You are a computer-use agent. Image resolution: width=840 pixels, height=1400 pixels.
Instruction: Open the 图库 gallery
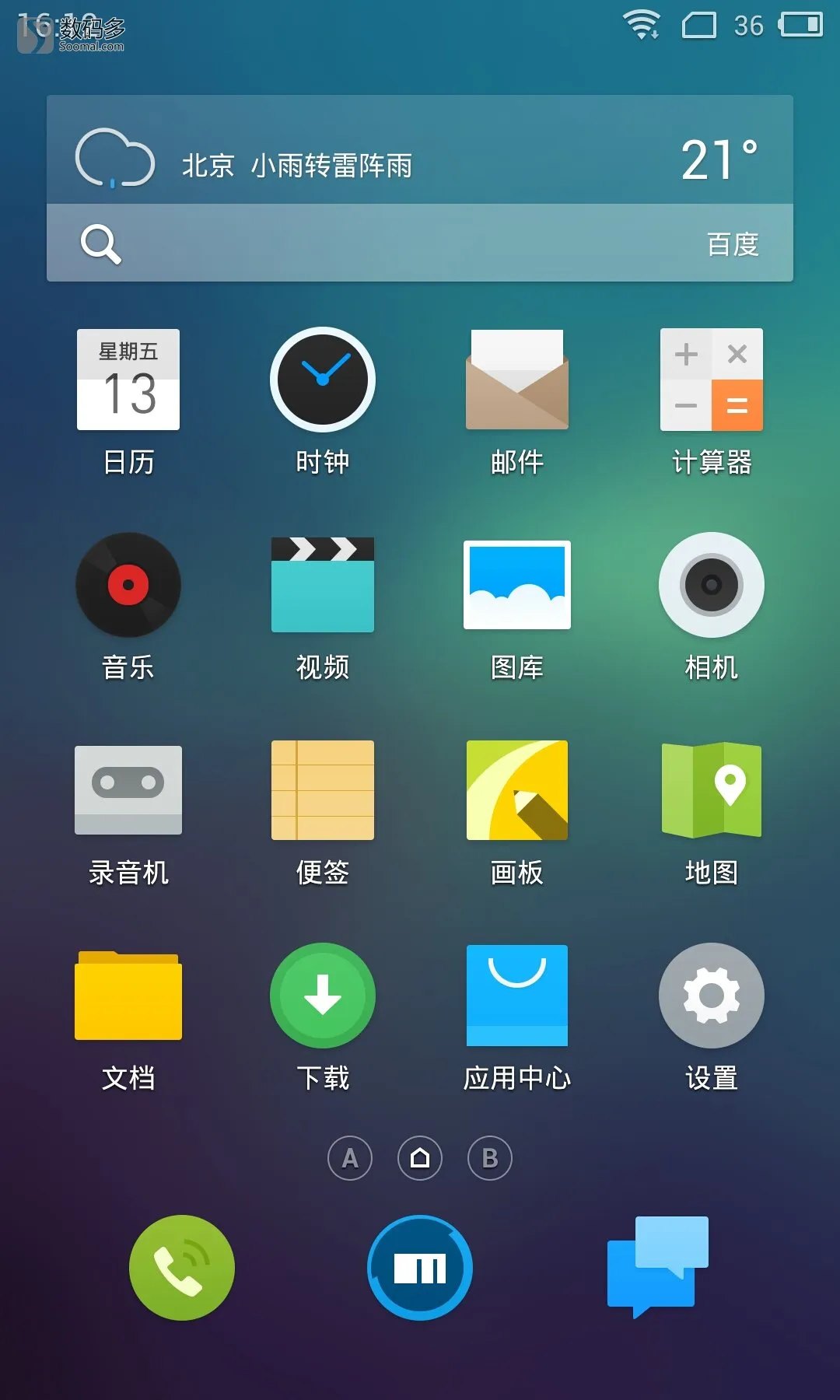coord(517,585)
